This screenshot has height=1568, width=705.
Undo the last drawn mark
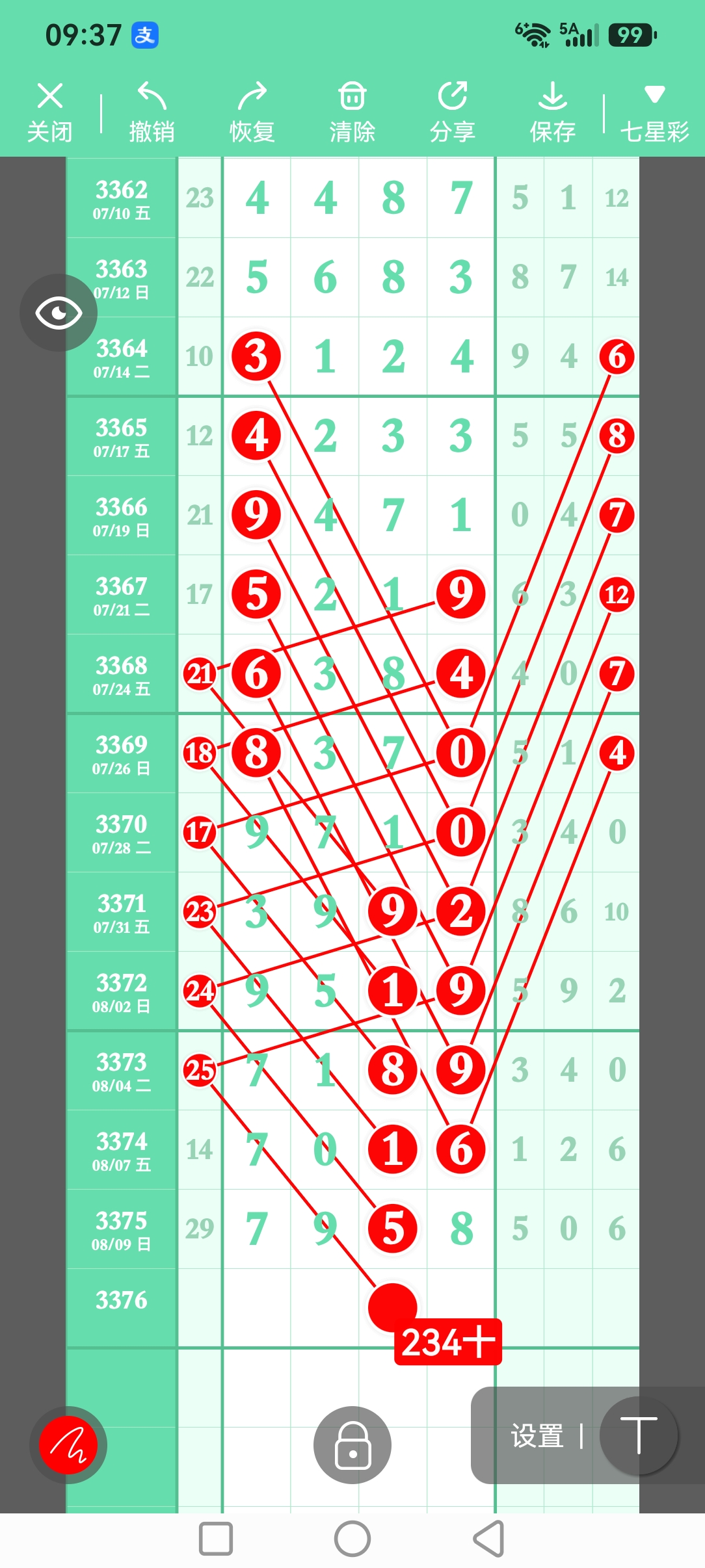(152, 112)
